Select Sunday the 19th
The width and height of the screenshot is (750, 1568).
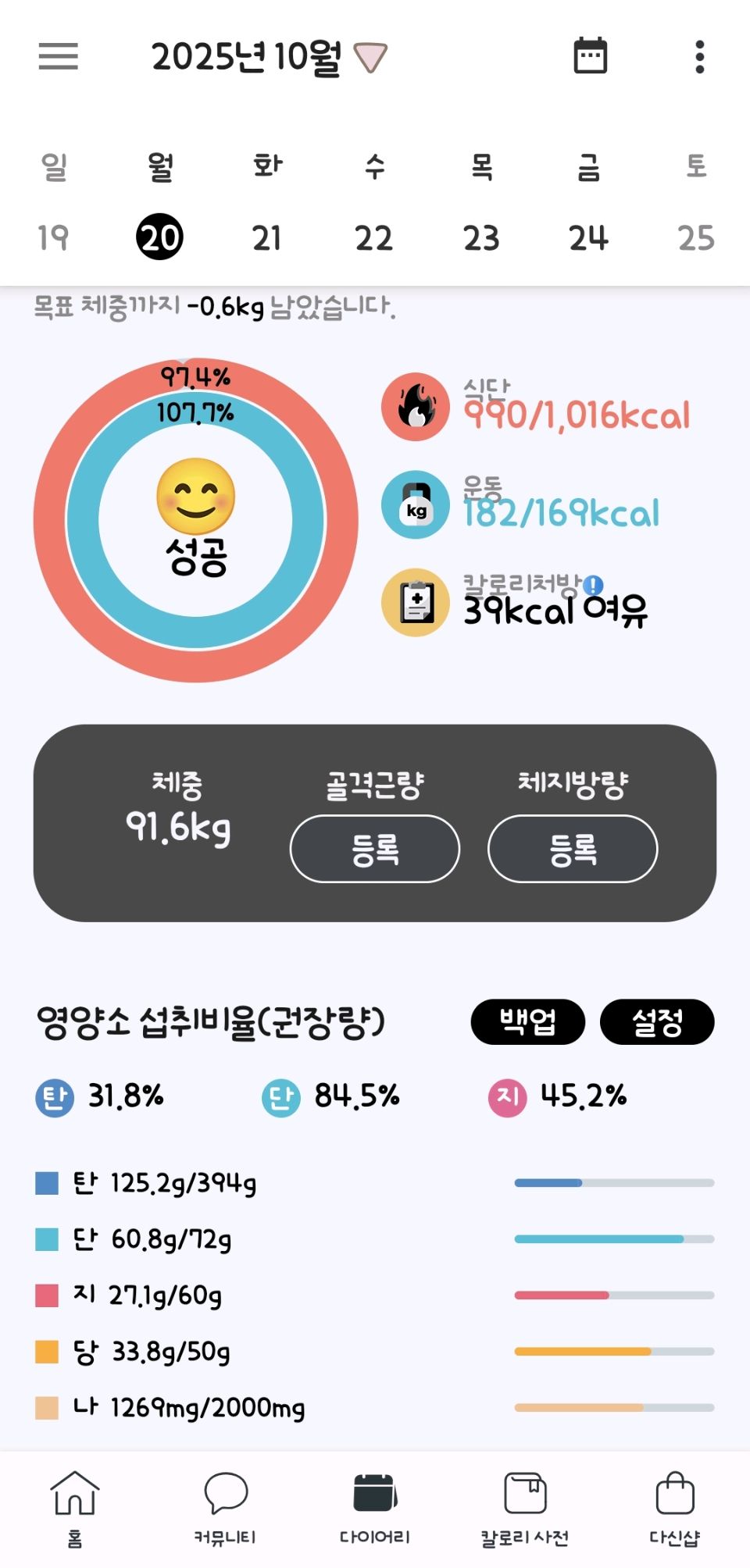[53, 237]
